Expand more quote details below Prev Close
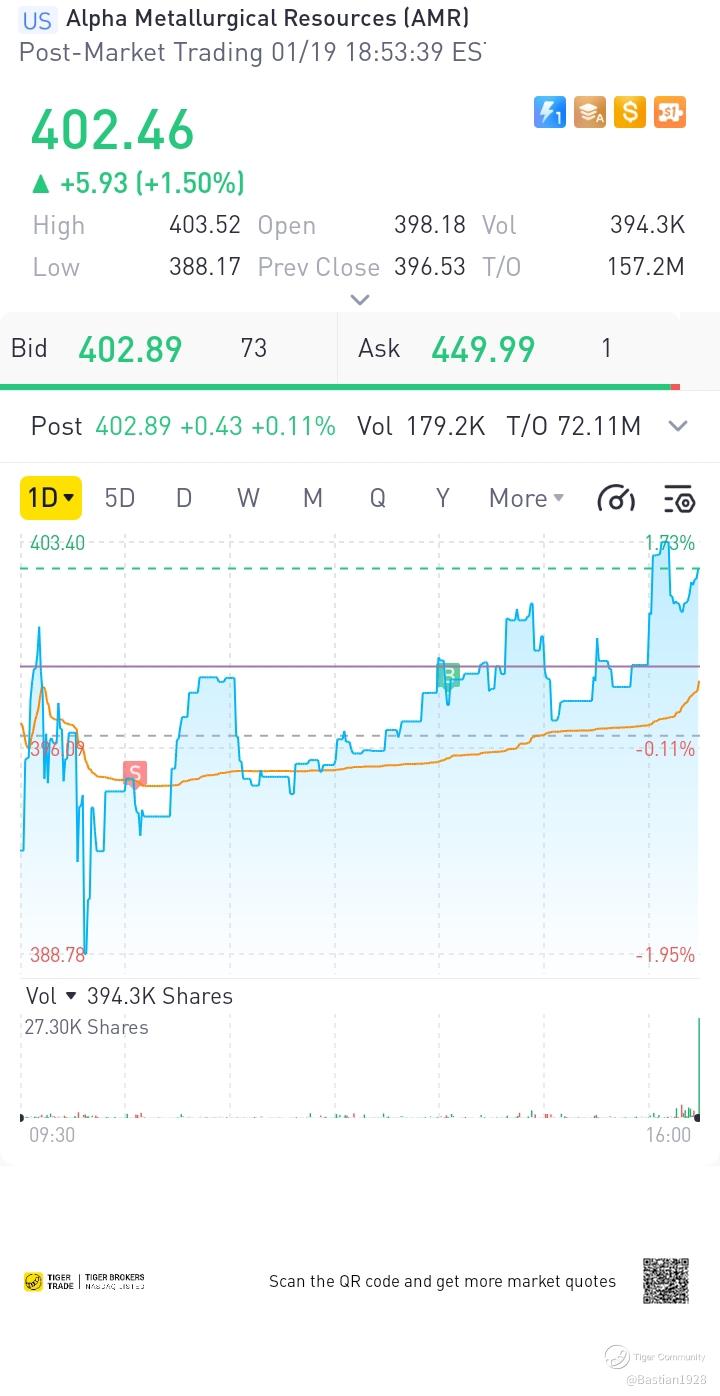The height and width of the screenshot is (1396, 720). coord(360,300)
